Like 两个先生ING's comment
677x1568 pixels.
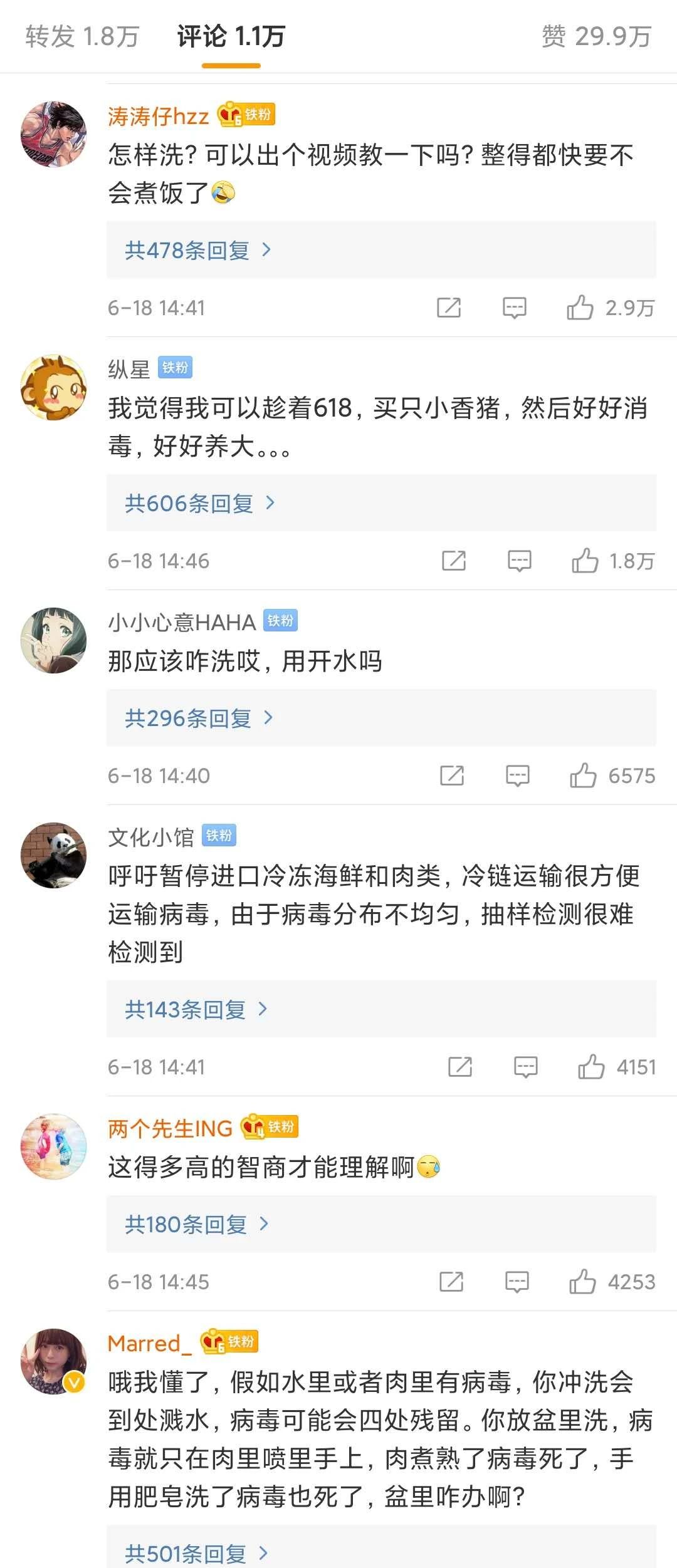[582, 1282]
